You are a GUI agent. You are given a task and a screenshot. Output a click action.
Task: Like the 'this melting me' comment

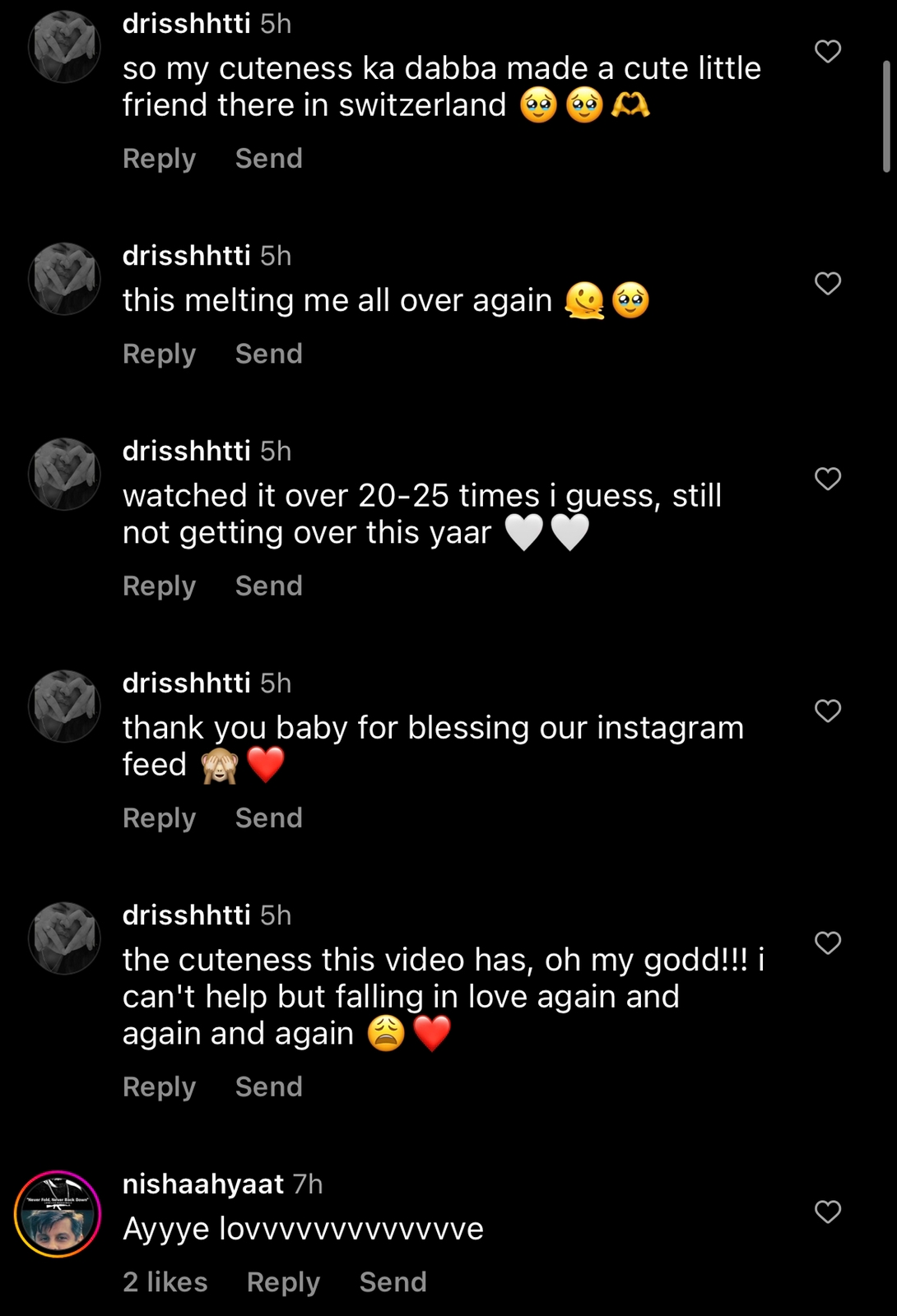[827, 284]
